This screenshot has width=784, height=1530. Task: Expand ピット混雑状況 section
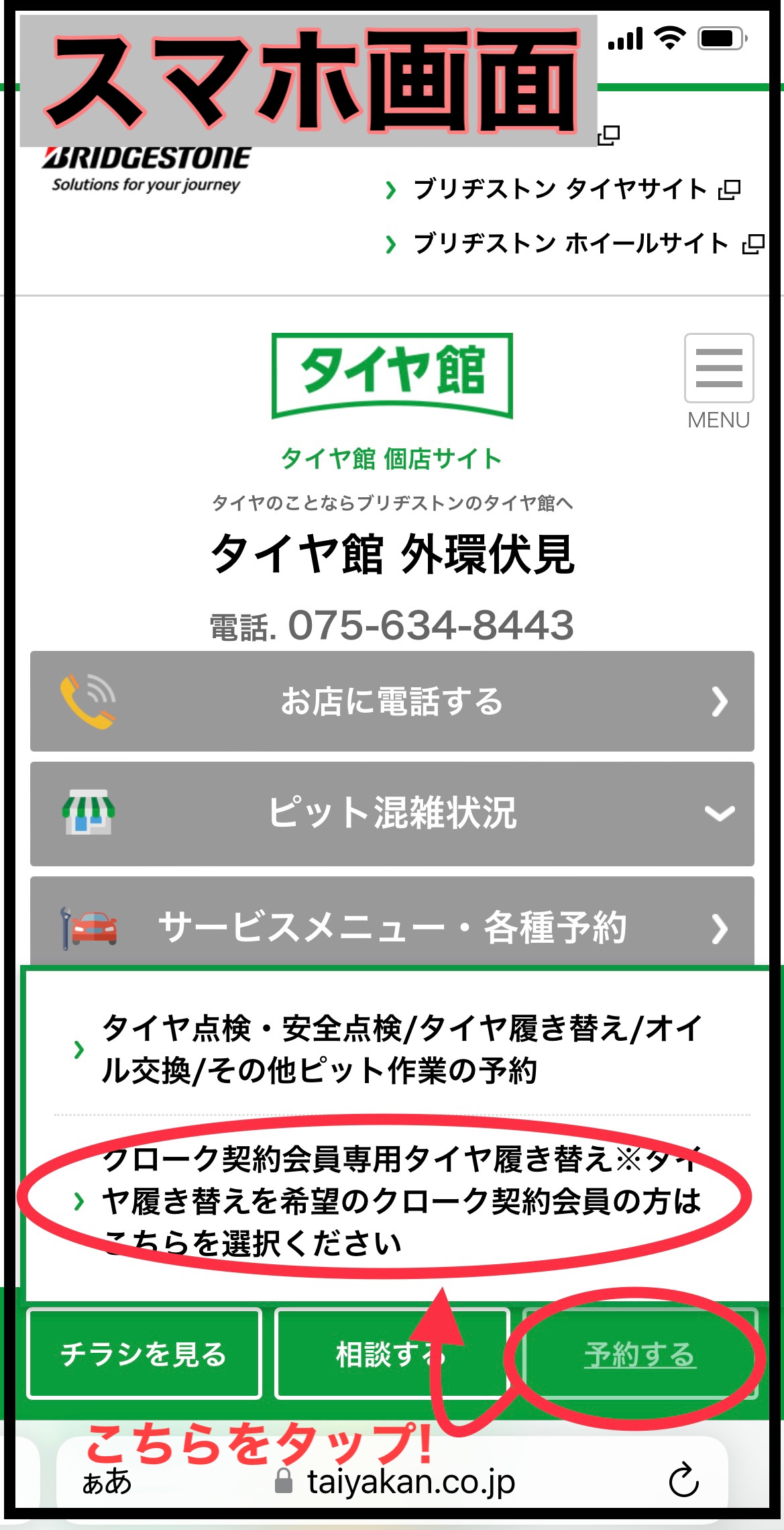[x=392, y=813]
